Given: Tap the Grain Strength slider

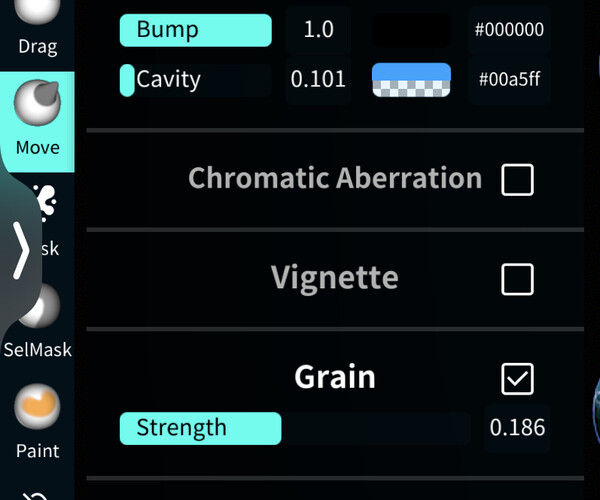Looking at the screenshot, I should pos(294,428).
